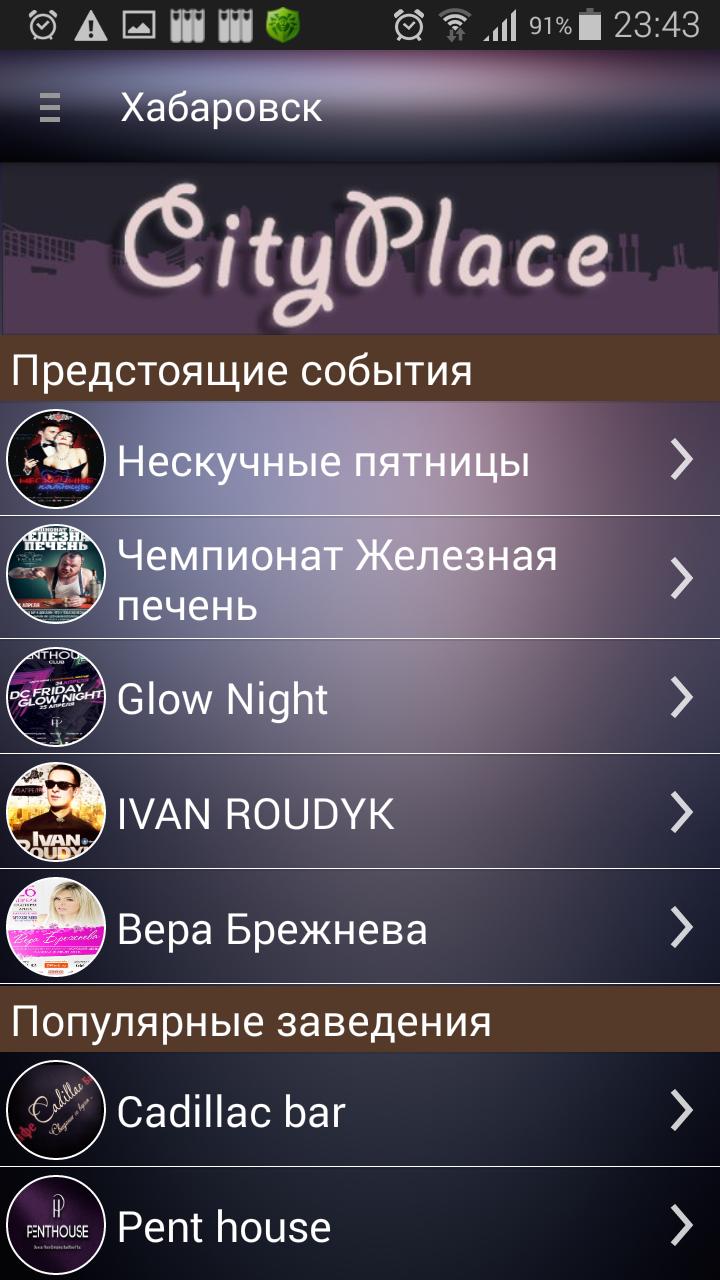Open the drawer menu button
Image resolution: width=720 pixels, height=1280 pixels.
point(50,107)
